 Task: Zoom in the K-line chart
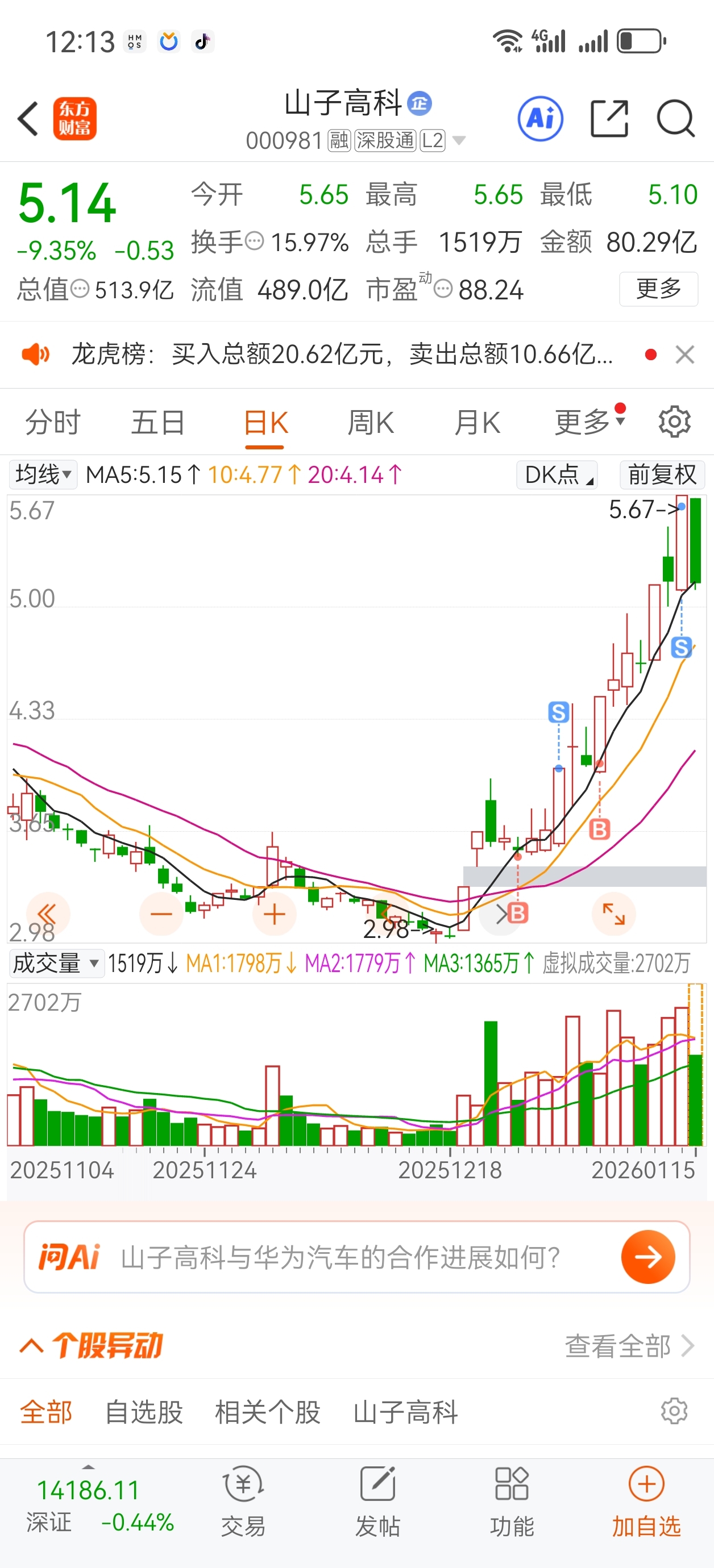click(x=274, y=914)
